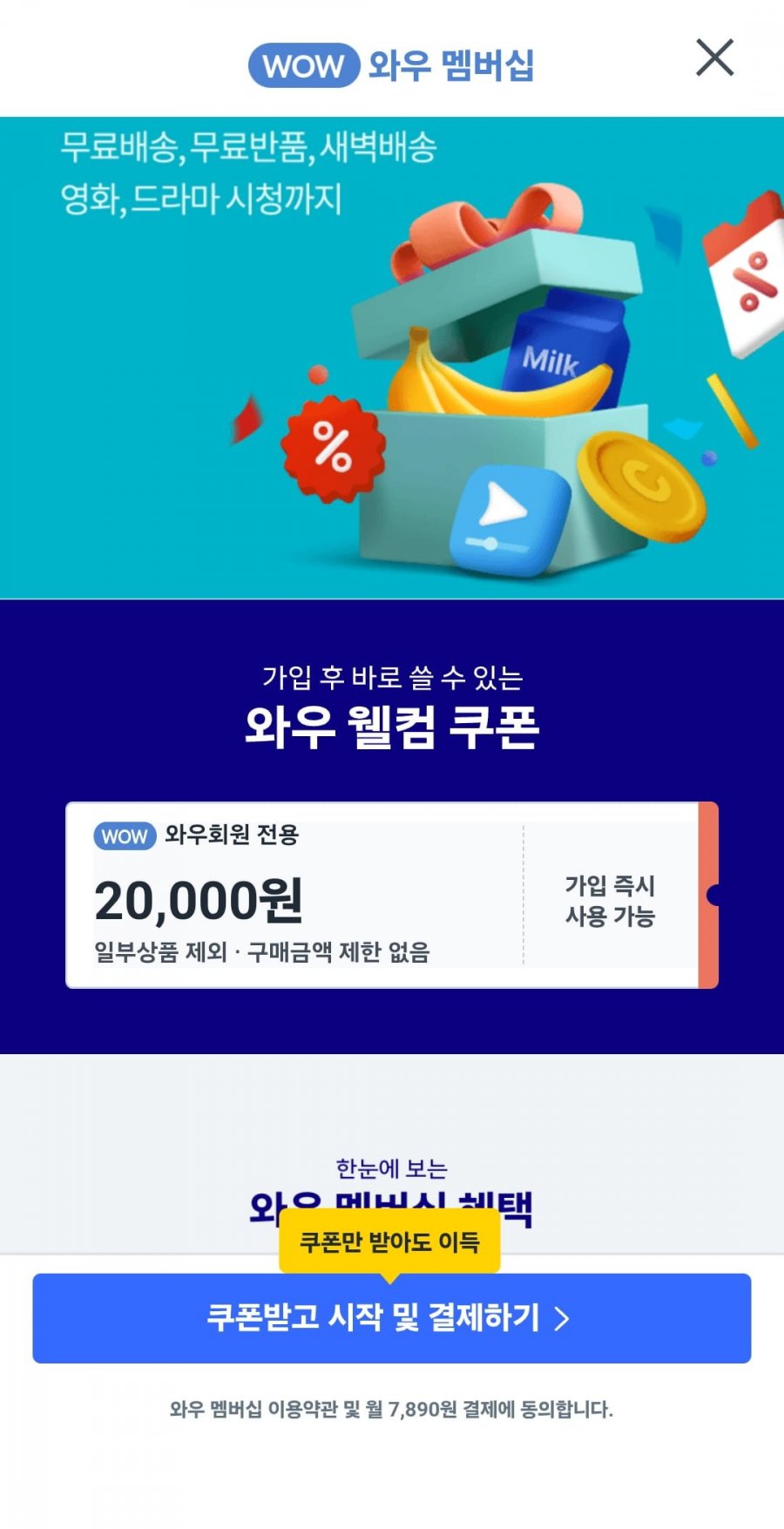Close the WOW membership page

pos(714,58)
